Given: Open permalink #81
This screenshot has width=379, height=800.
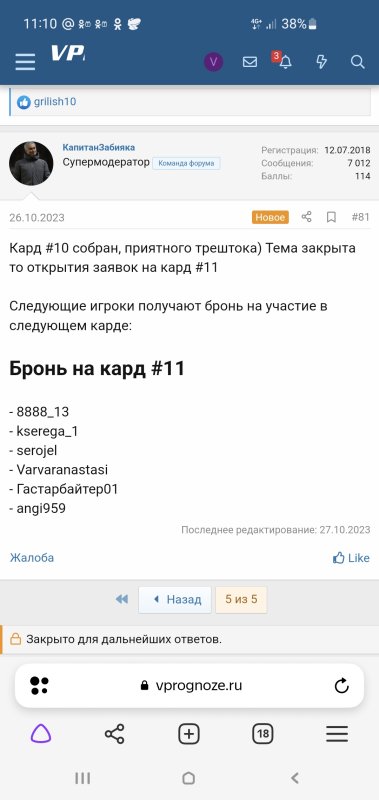Looking at the screenshot, I should click(x=360, y=217).
